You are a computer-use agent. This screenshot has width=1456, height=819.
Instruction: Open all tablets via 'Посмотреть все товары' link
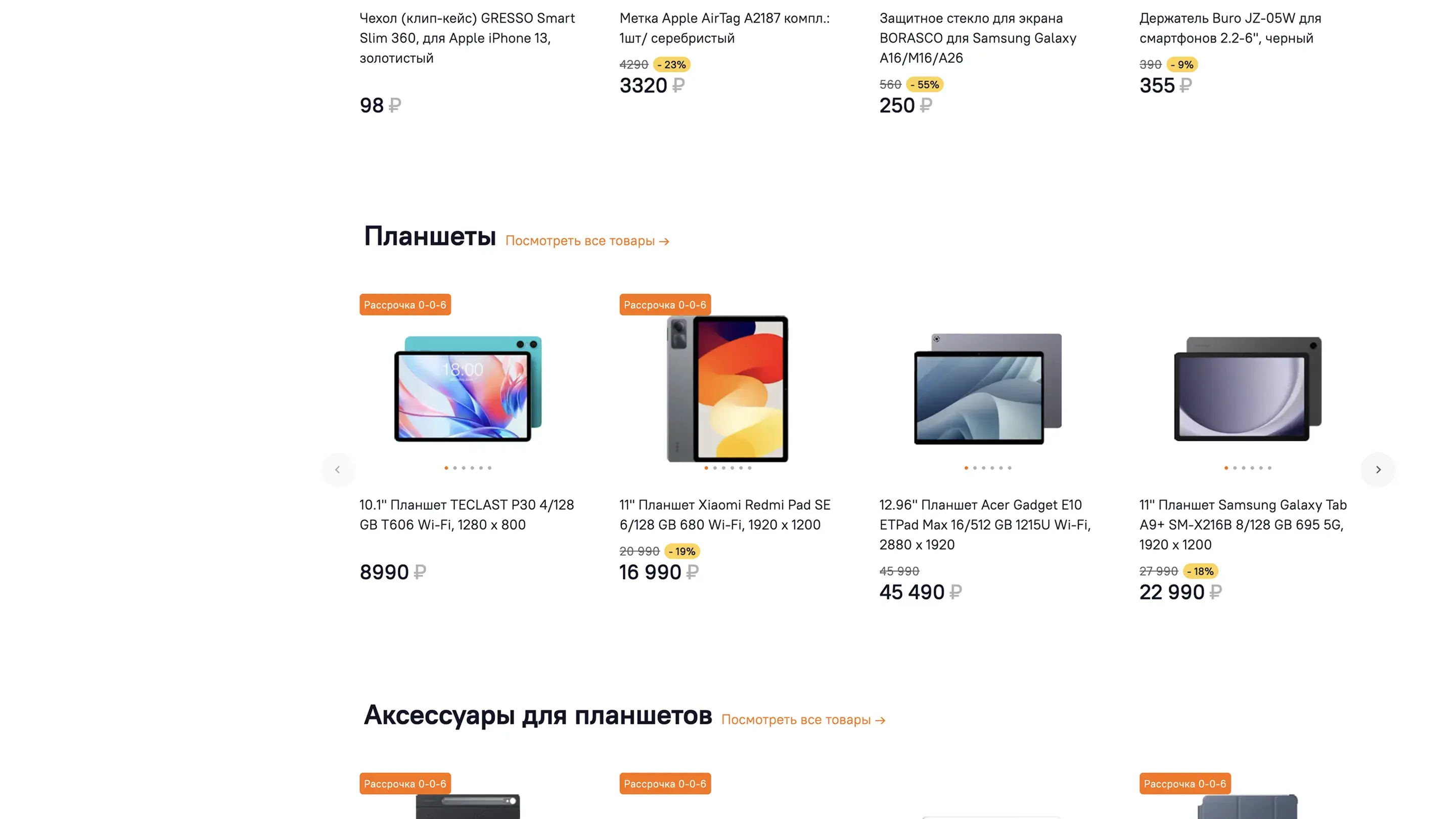[x=586, y=241]
